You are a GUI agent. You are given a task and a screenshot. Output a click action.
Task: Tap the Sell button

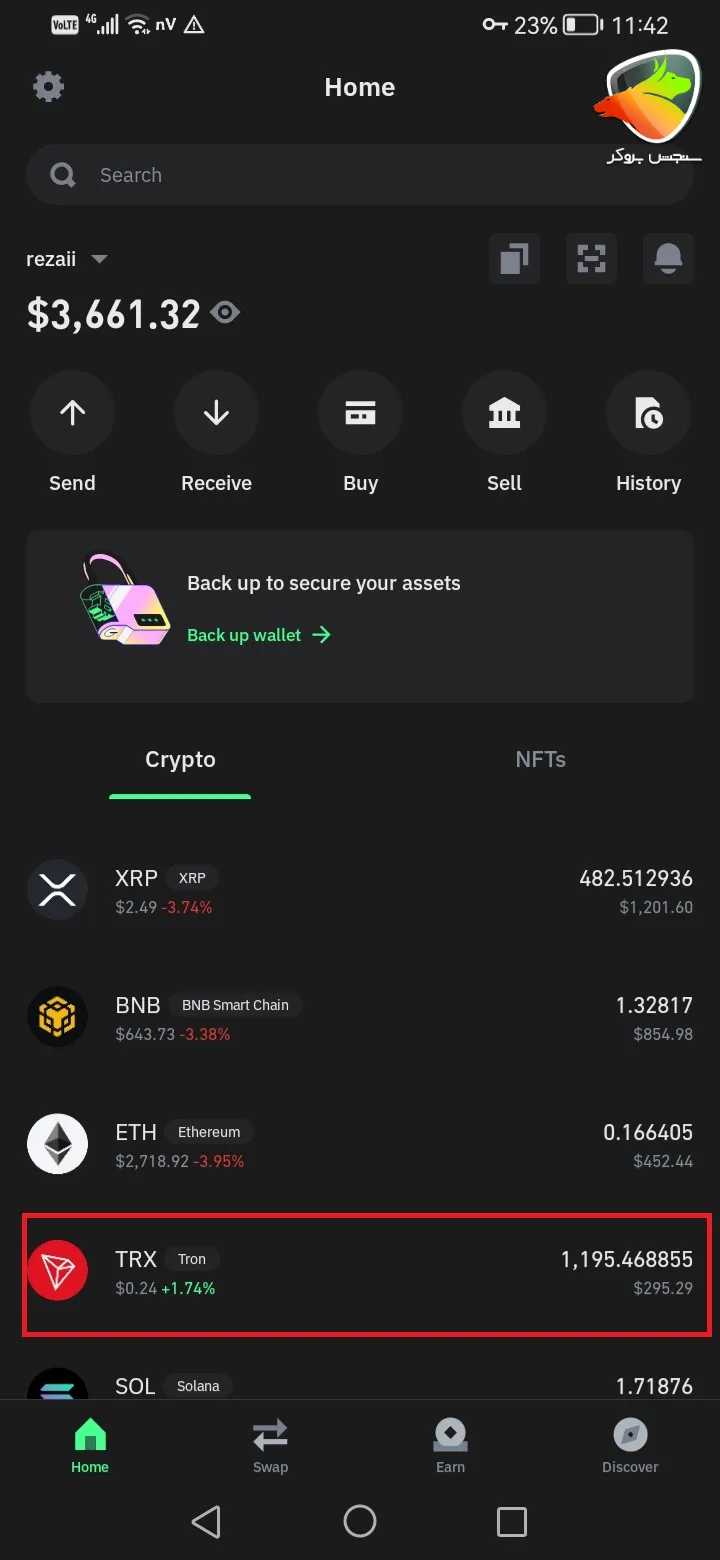click(504, 413)
